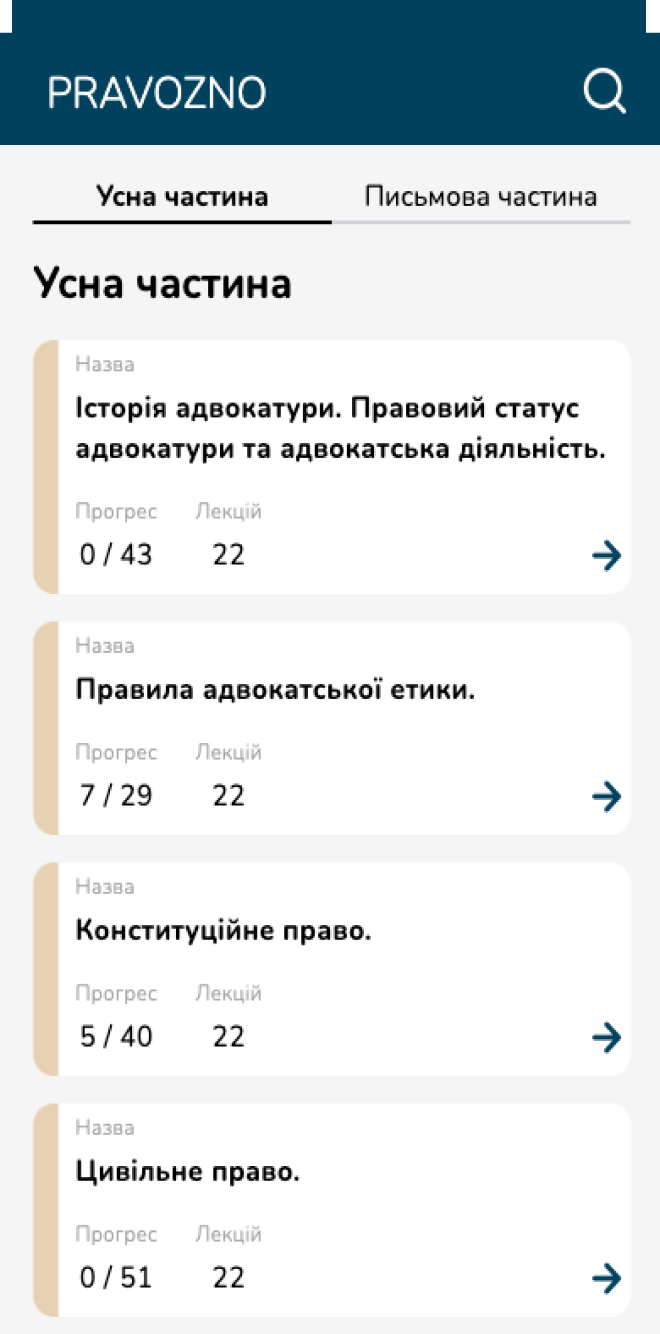Tap the arrow on Конституційне право card
660x1334 pixels.
coord(606,1038)
